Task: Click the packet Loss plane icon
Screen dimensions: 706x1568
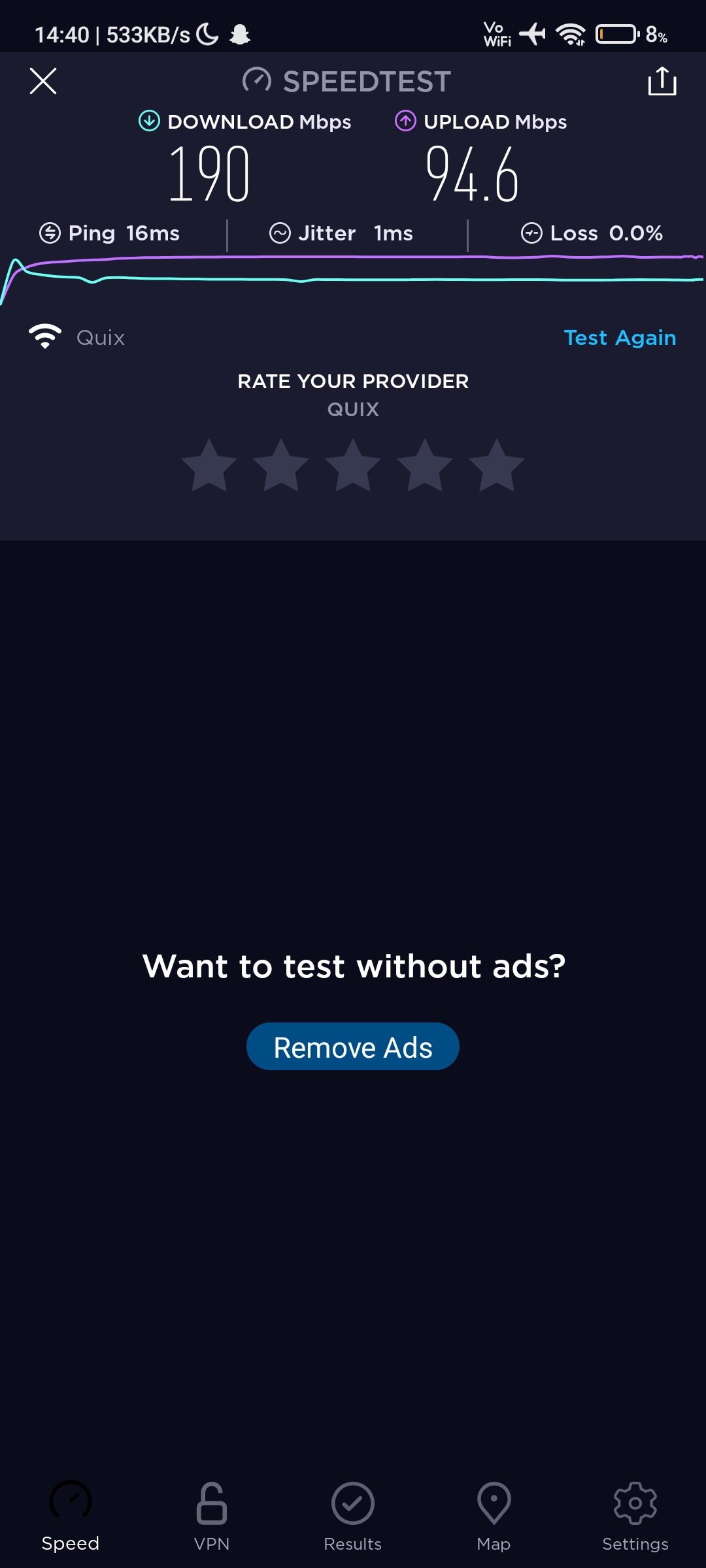Action: [x=531, y=232]
